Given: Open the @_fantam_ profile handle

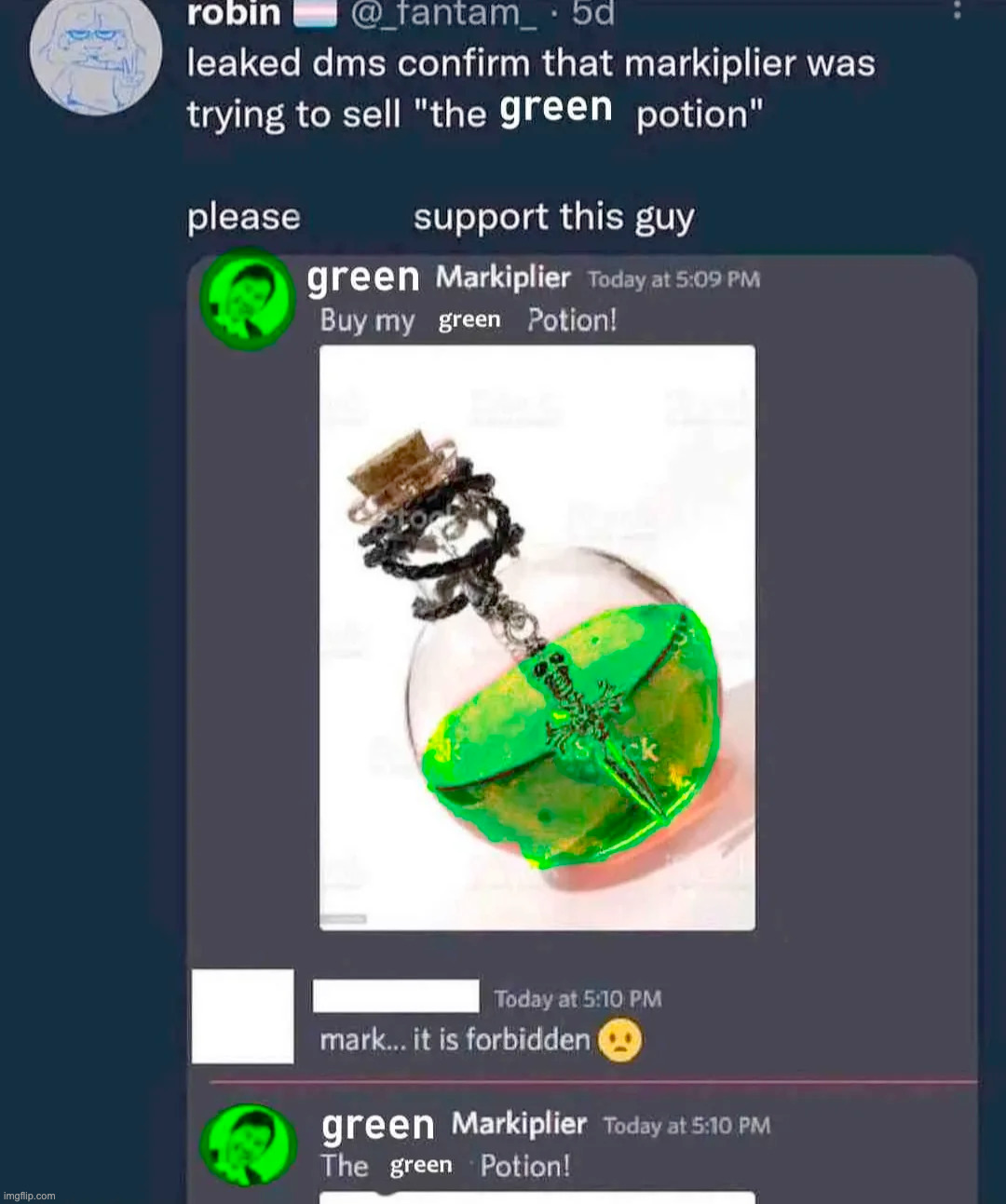Looking at the screenshot, I should [443, 13].
